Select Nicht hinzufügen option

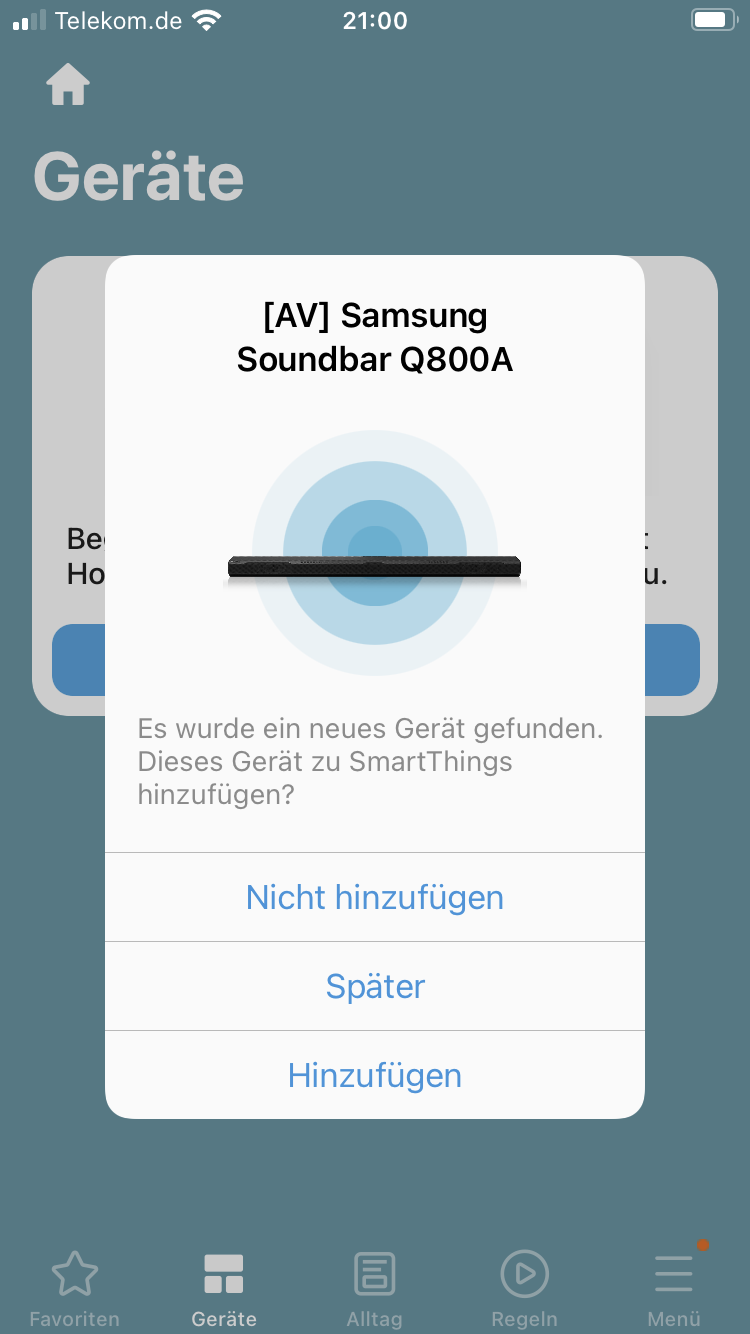tap(375, 897)
